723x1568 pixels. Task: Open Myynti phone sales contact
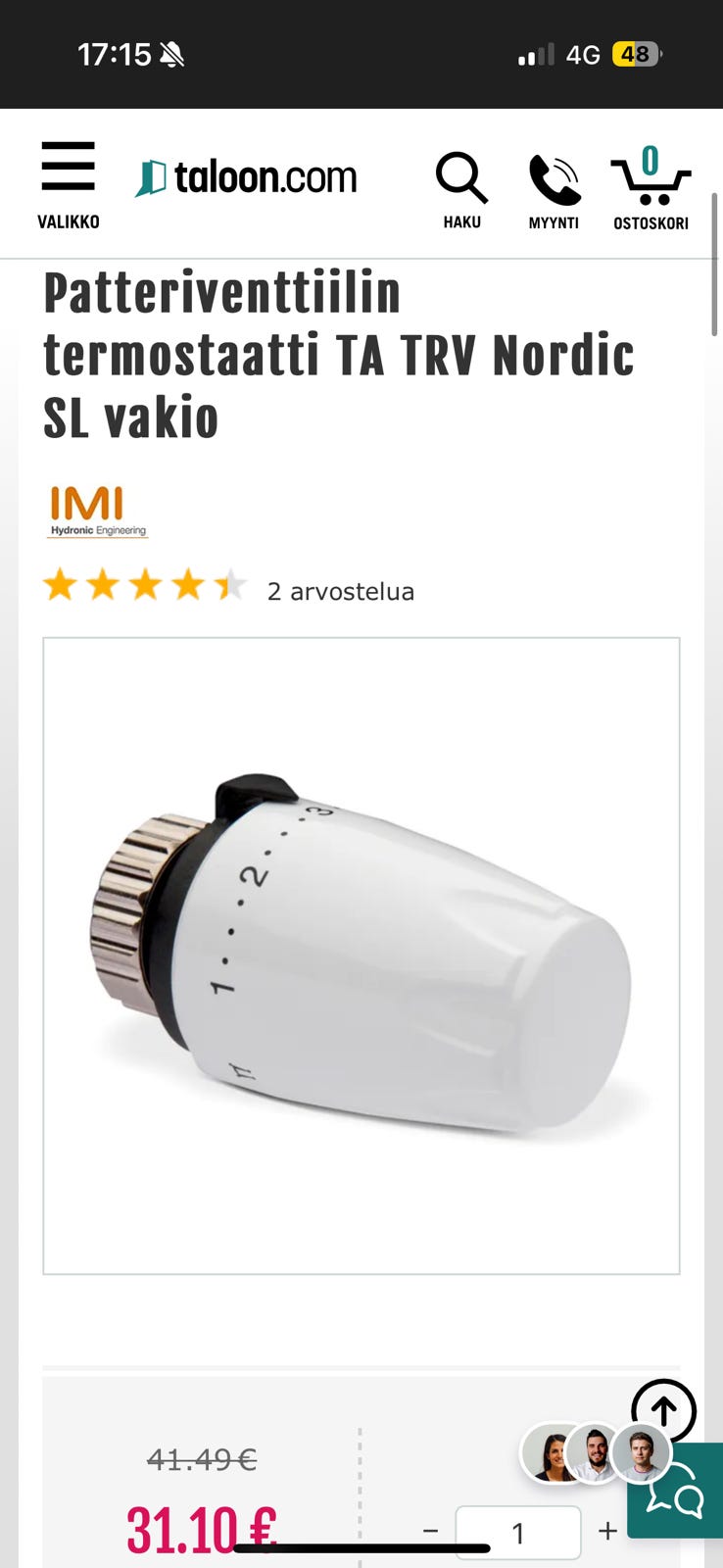point(554,190)
